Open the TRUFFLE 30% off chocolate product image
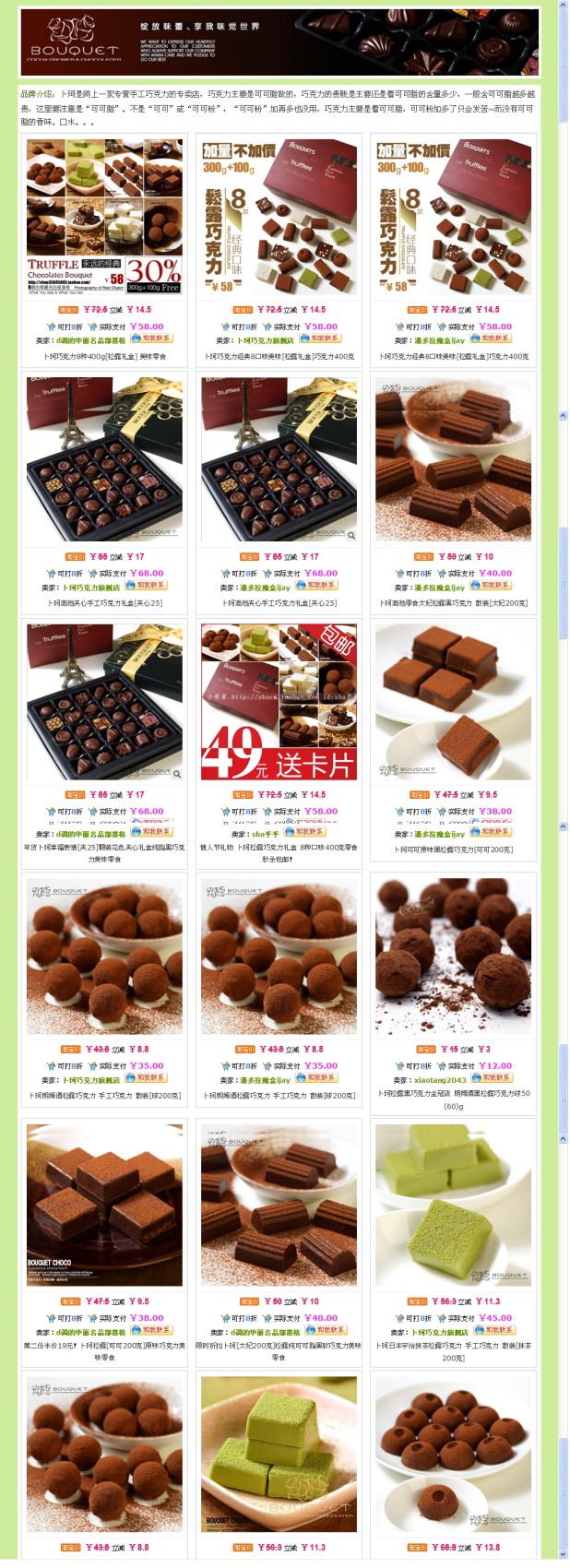 [104, 217]
